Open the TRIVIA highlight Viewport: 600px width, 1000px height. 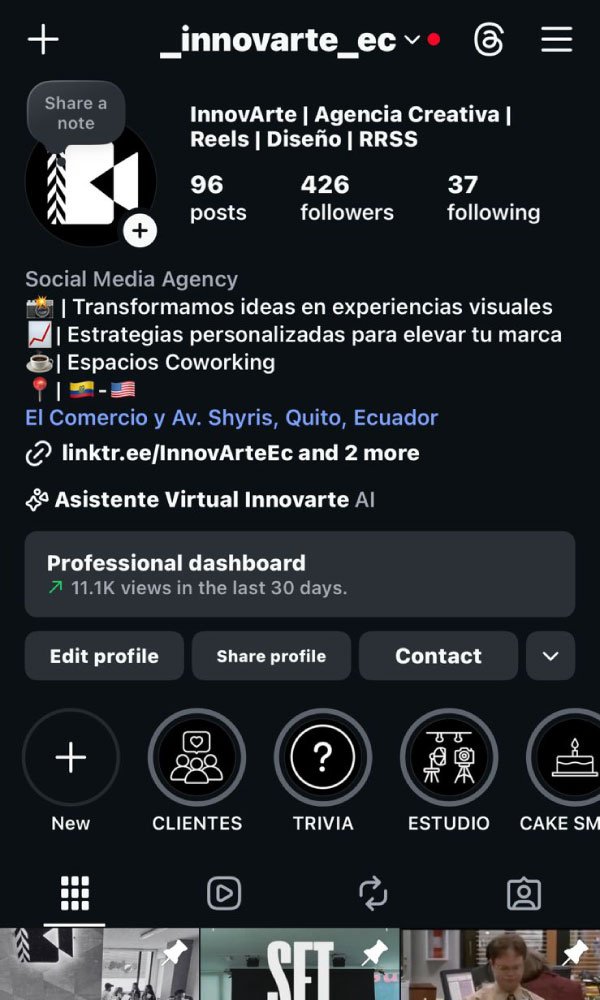point(323,758)
